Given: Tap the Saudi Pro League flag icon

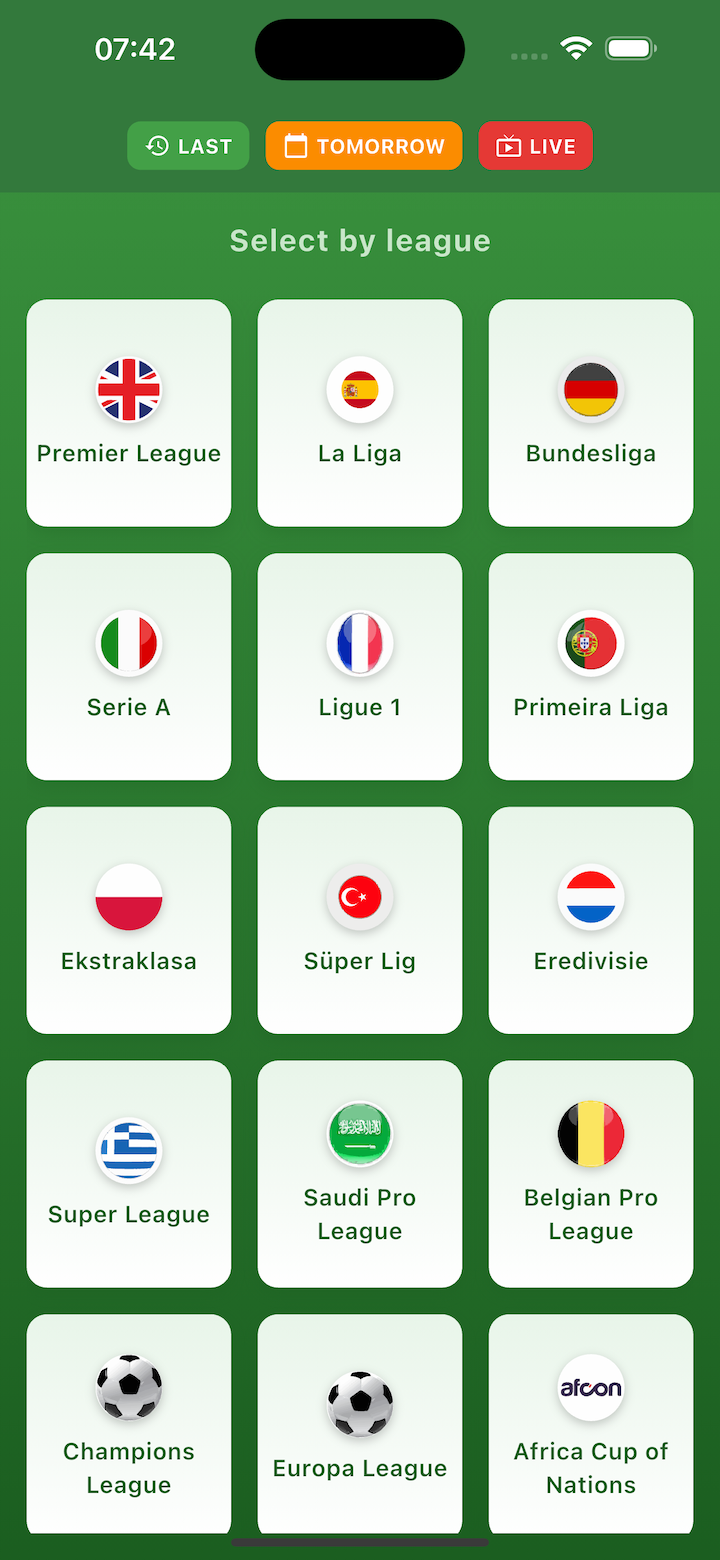Looking at the screenshot, I should (360, 1134).
